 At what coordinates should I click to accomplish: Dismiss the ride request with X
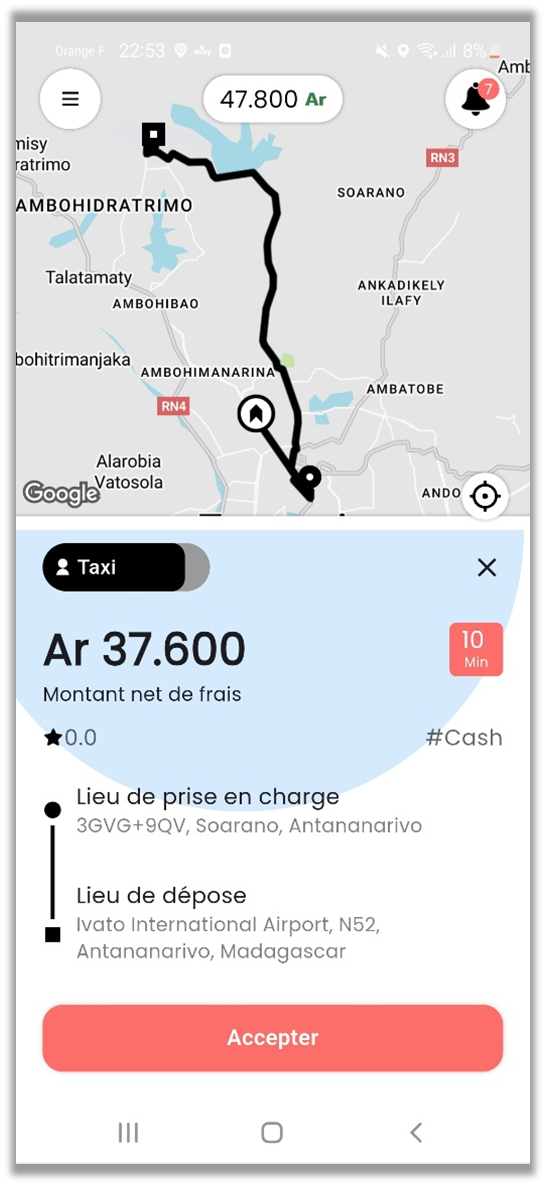tap(487, 567)
